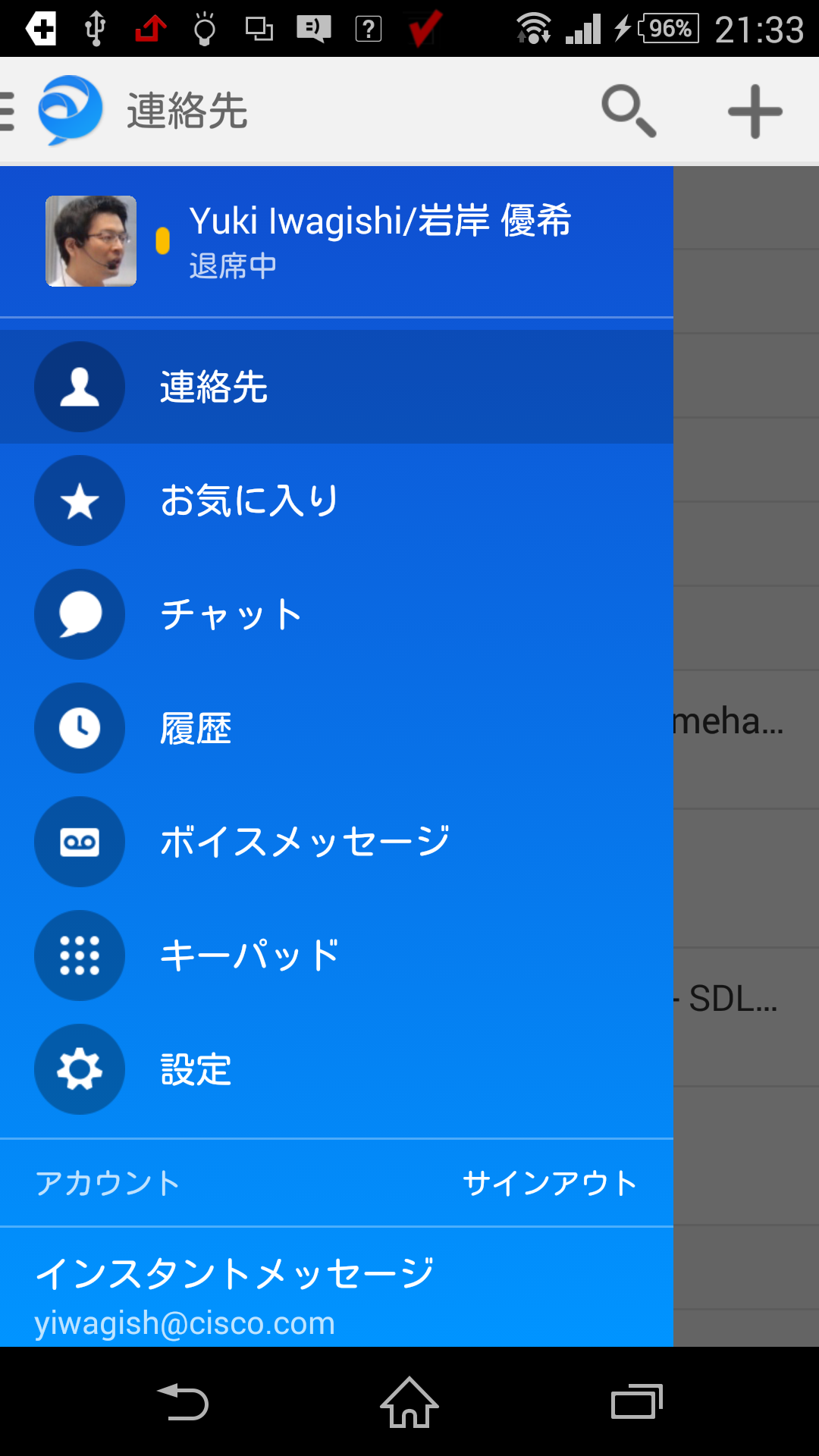This screenshot has width=819, height=1456.
Task: Open 設定 settings
Action: 336,1069
